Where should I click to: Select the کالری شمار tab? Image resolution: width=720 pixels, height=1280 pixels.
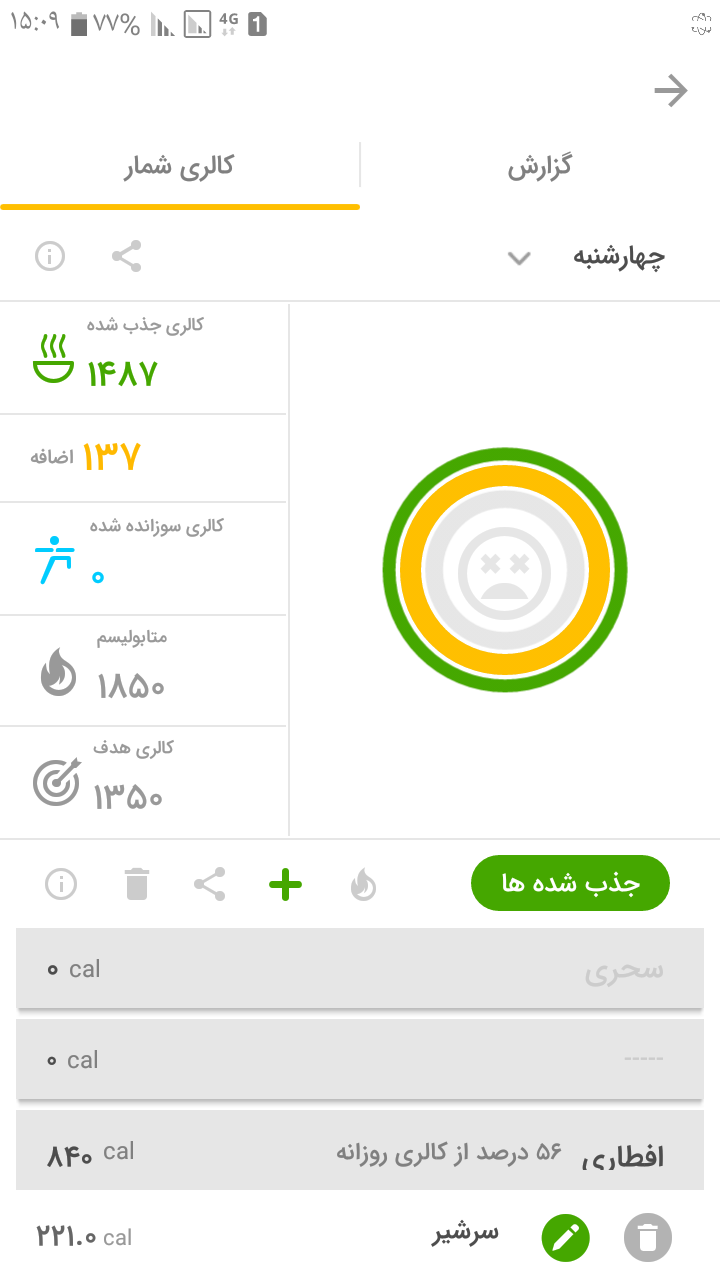coord(179,166)
